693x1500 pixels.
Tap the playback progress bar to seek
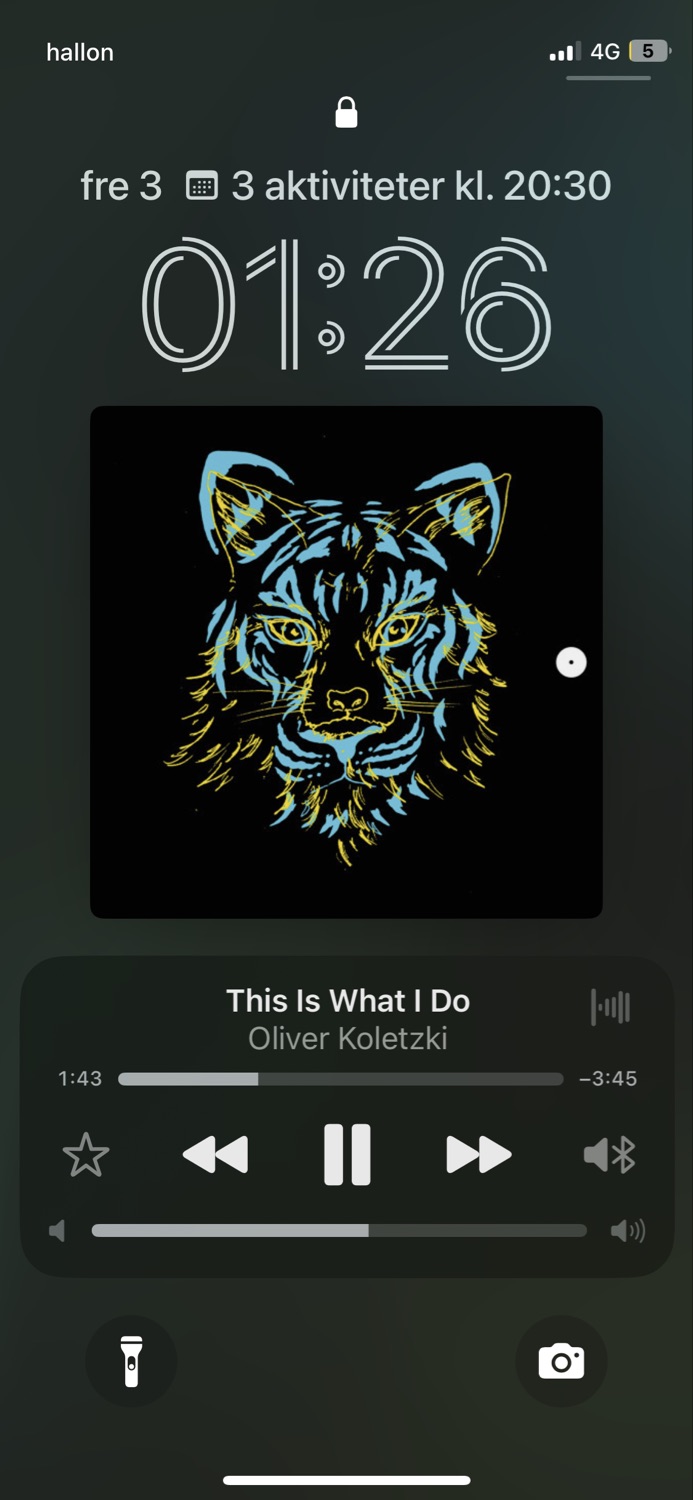coord(340,1079)
